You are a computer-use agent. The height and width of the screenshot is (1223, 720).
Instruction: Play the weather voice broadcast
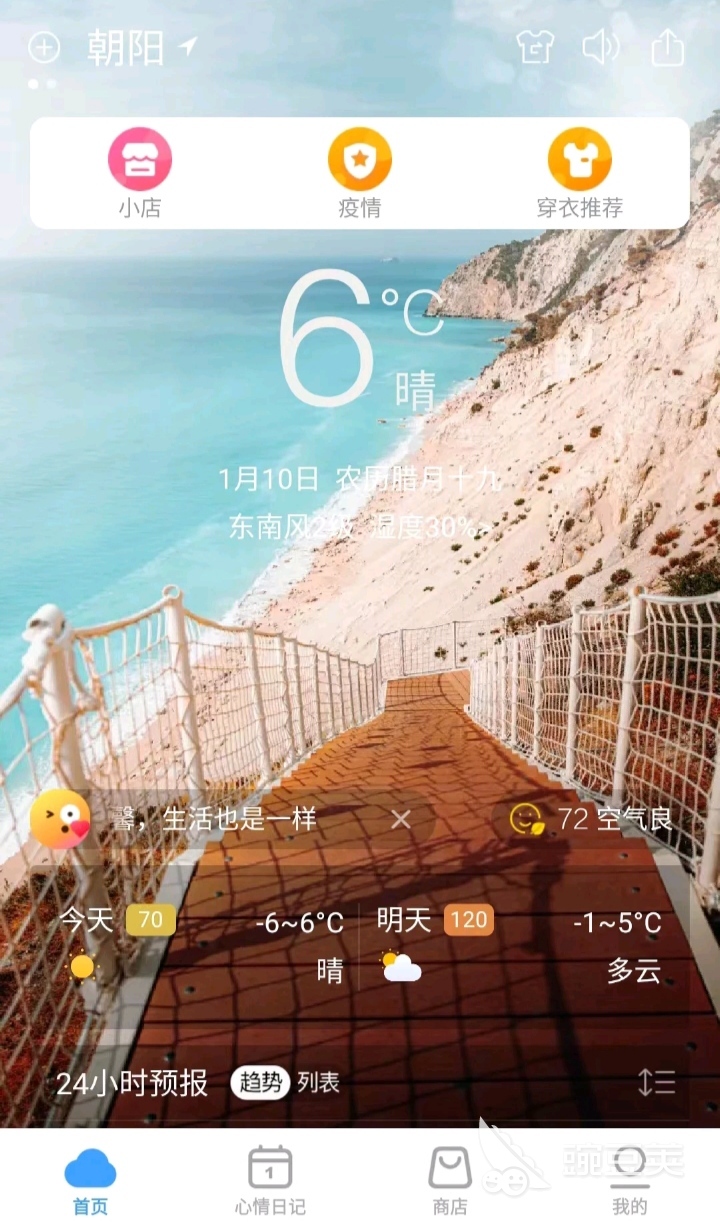[601, 47]
